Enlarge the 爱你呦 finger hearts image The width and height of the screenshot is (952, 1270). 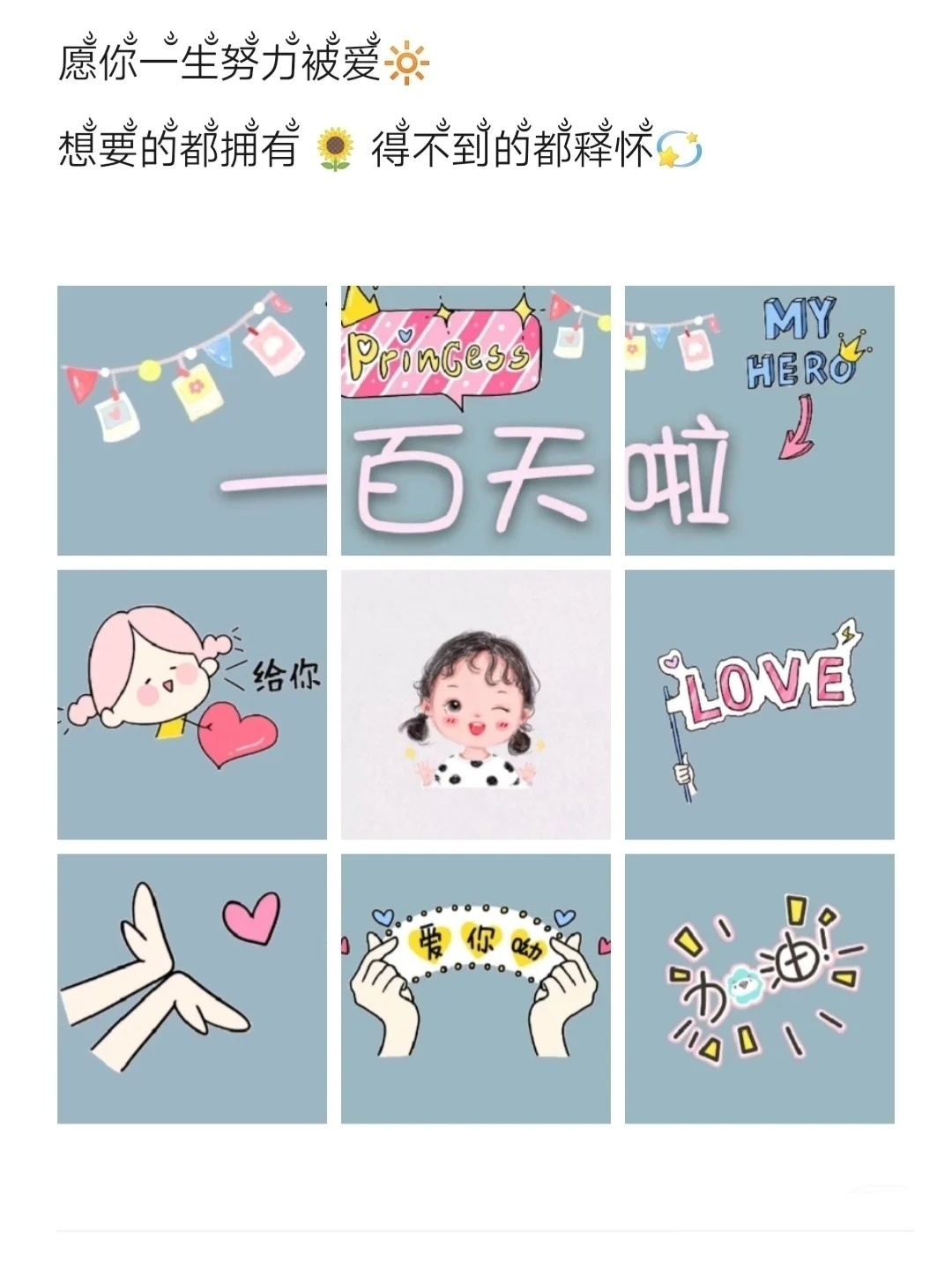pyautogui.click(x=475, y=989)
